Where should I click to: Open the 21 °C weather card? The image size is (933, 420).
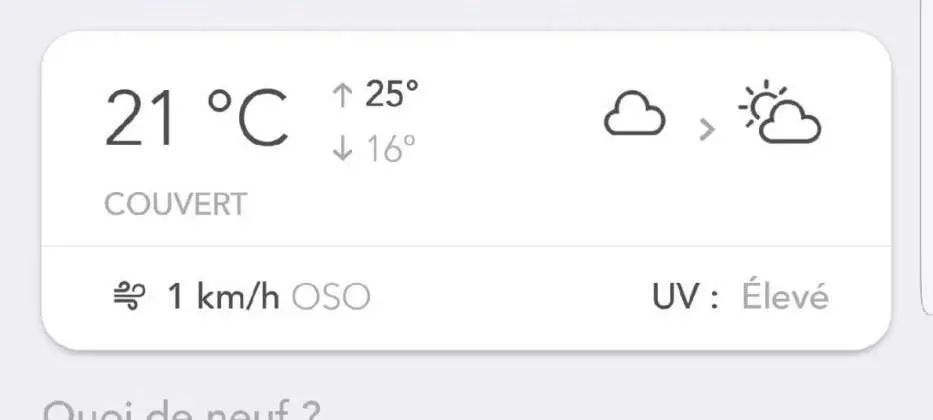pos(465,190)
